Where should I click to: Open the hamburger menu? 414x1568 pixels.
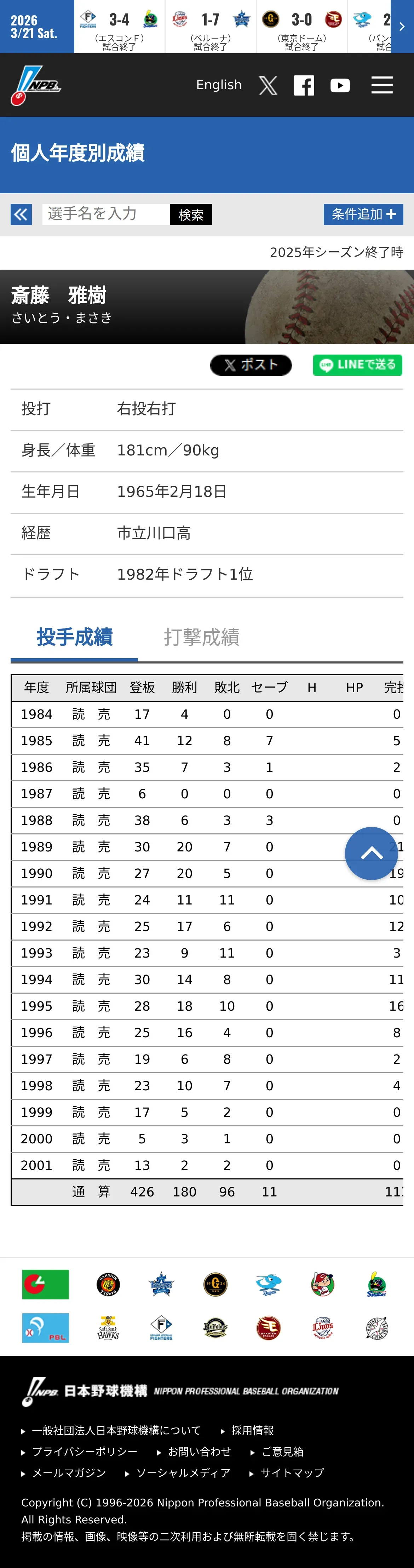coord(382,85)
